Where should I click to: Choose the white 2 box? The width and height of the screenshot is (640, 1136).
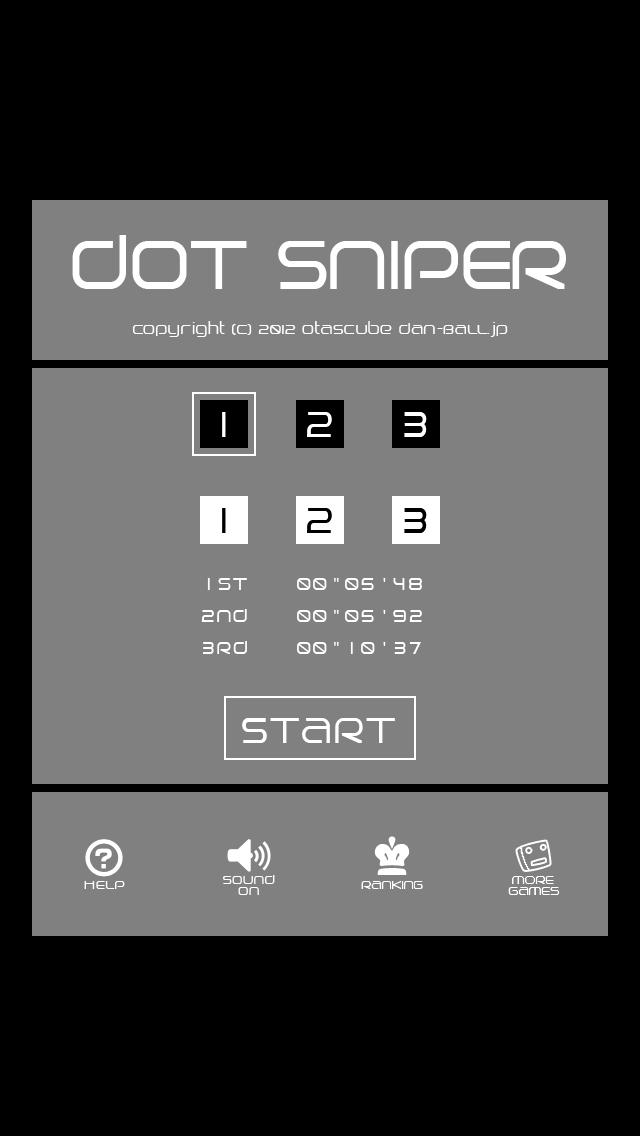click(x=320, y=520)
